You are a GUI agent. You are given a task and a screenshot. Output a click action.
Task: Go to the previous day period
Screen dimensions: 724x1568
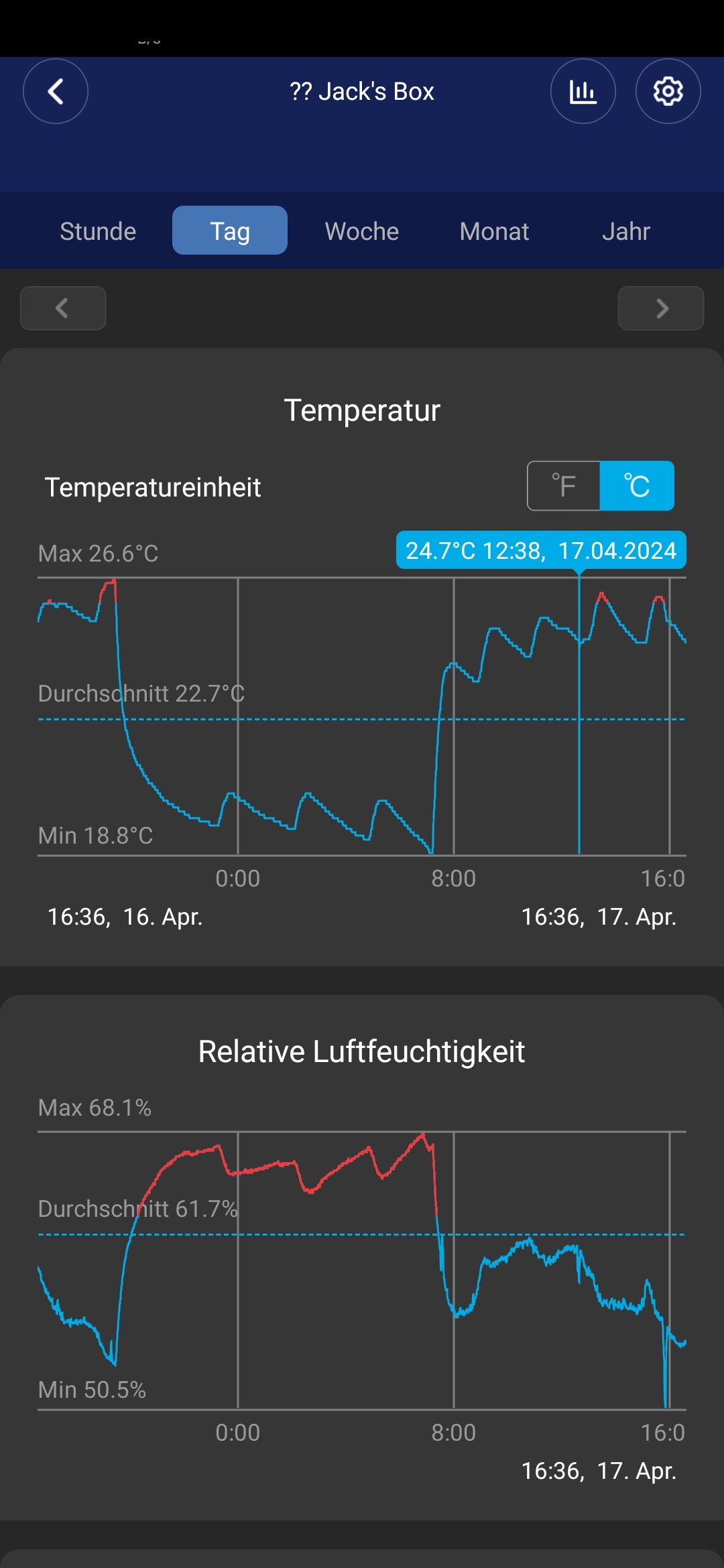(63, 308)
